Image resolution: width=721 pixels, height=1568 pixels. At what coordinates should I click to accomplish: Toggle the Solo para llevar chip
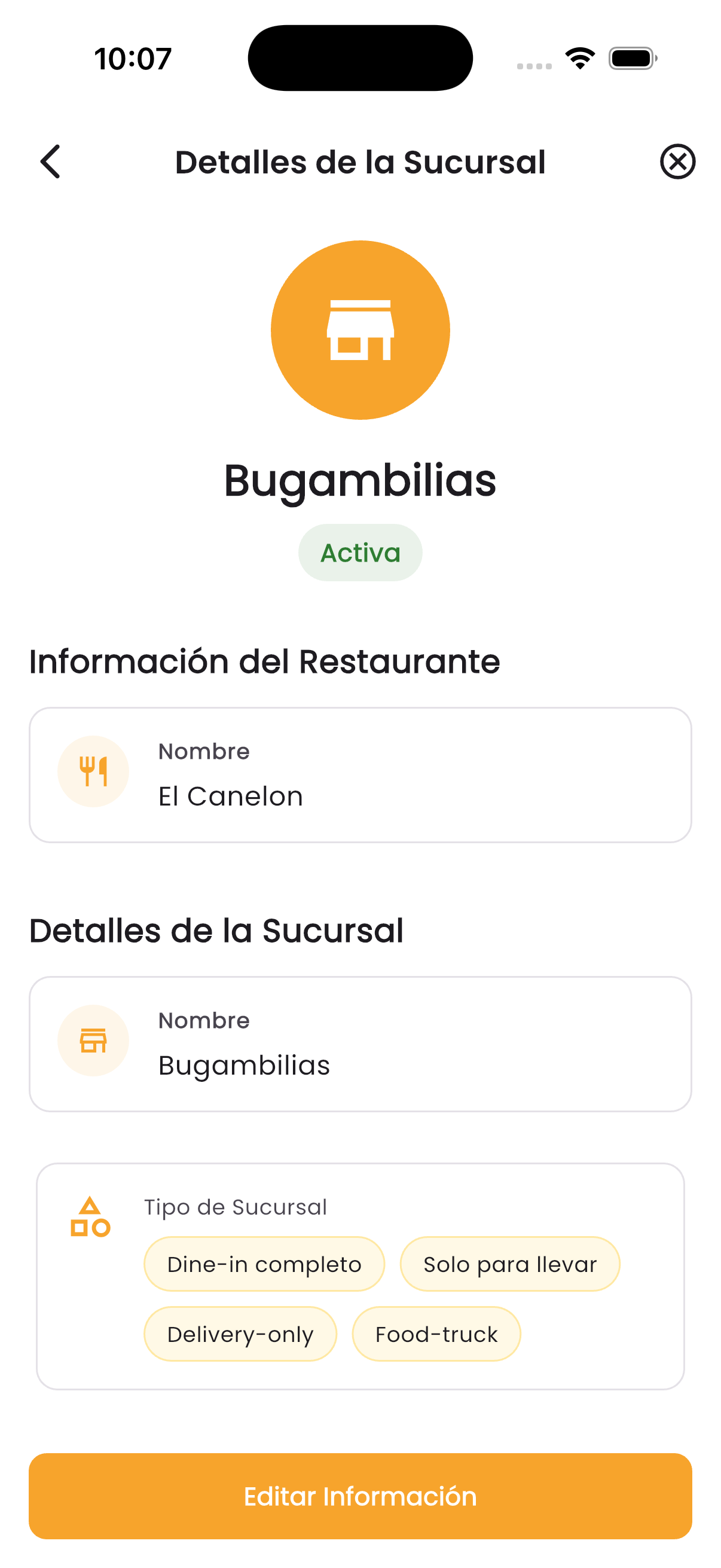[x=509, y=1264]
